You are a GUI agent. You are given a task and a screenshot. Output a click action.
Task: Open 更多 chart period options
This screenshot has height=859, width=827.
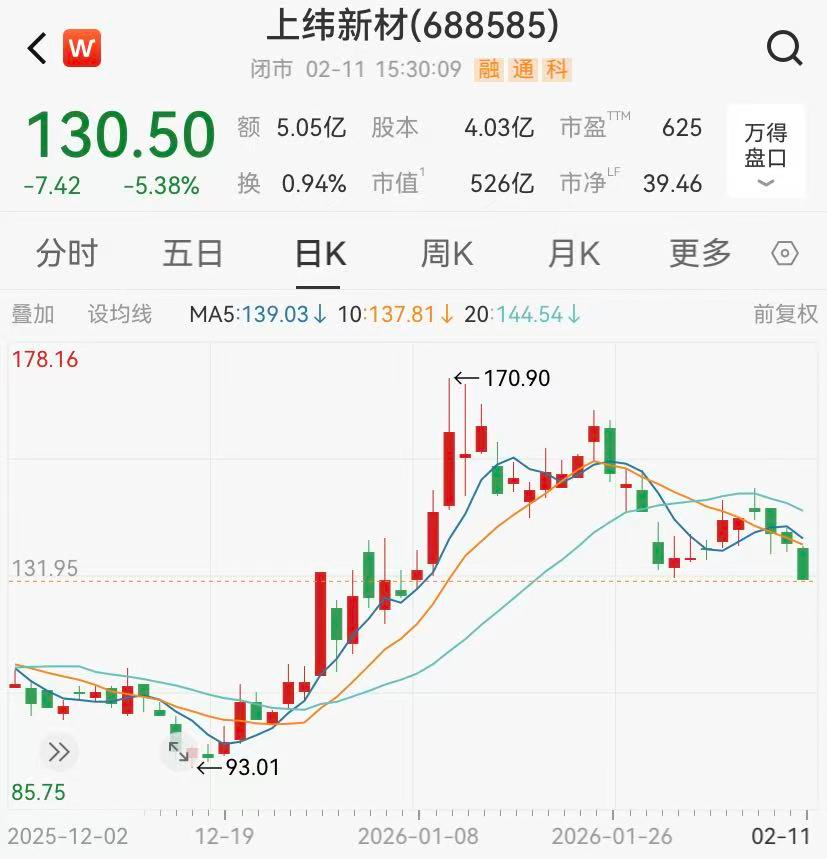tap(700, 254)
